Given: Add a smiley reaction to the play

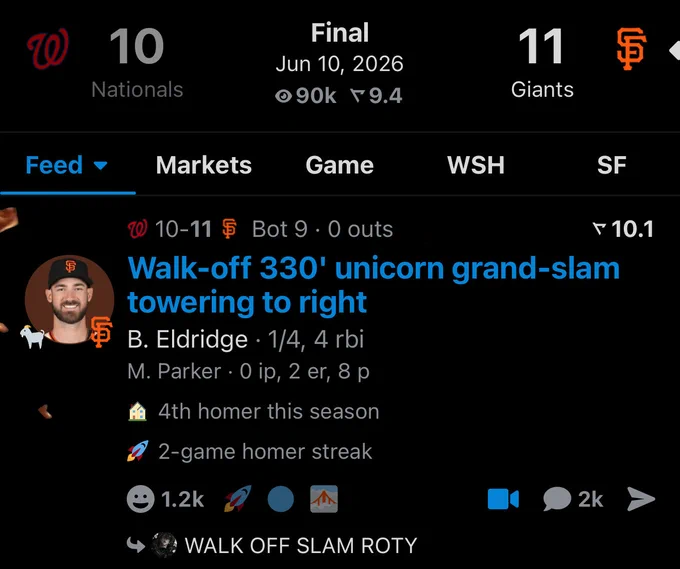Looking at the screenshot, I should [141, 499].
